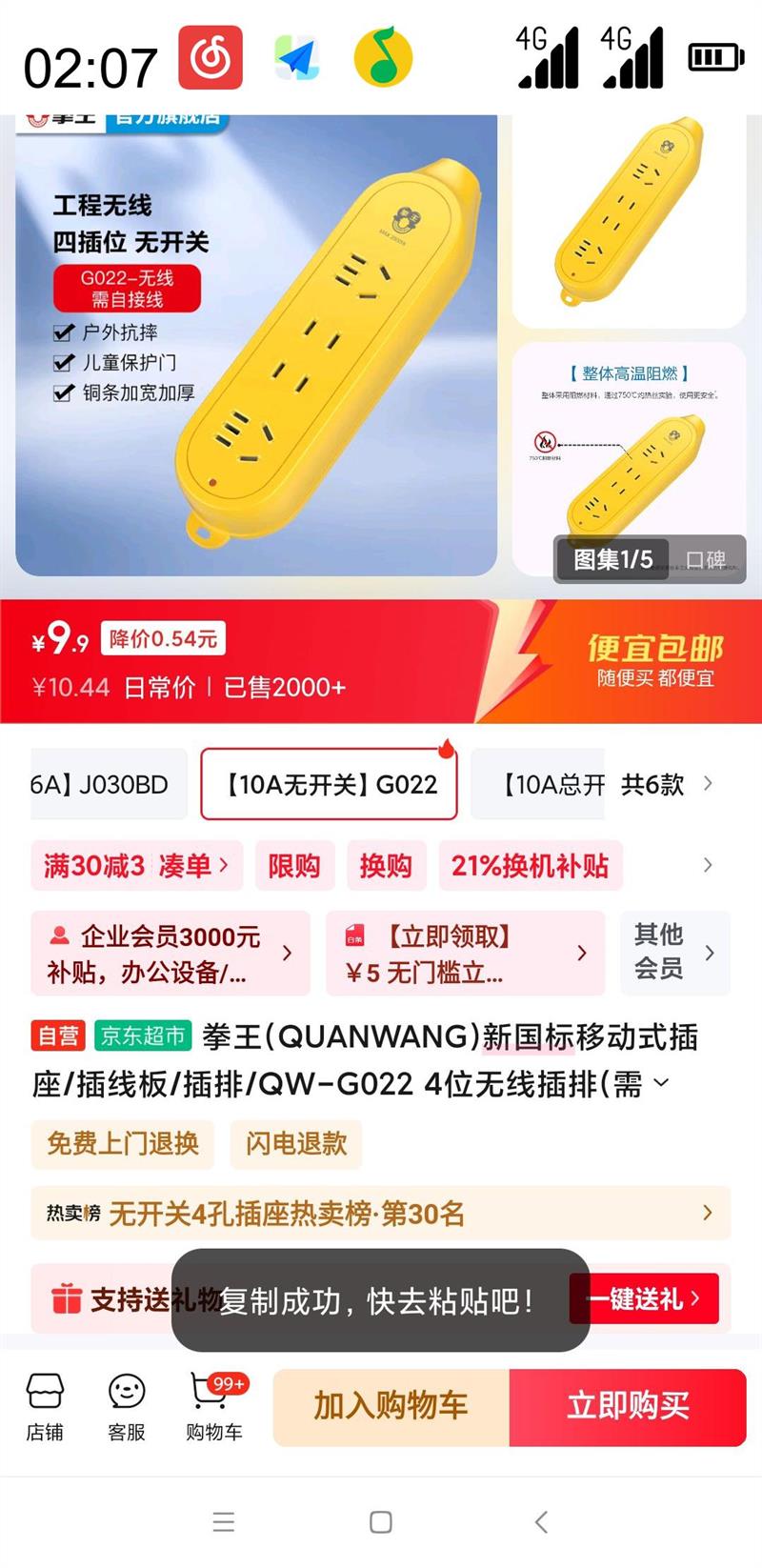
Task: Tap the Android back navigation button
Action: (x=541, y=1522)
